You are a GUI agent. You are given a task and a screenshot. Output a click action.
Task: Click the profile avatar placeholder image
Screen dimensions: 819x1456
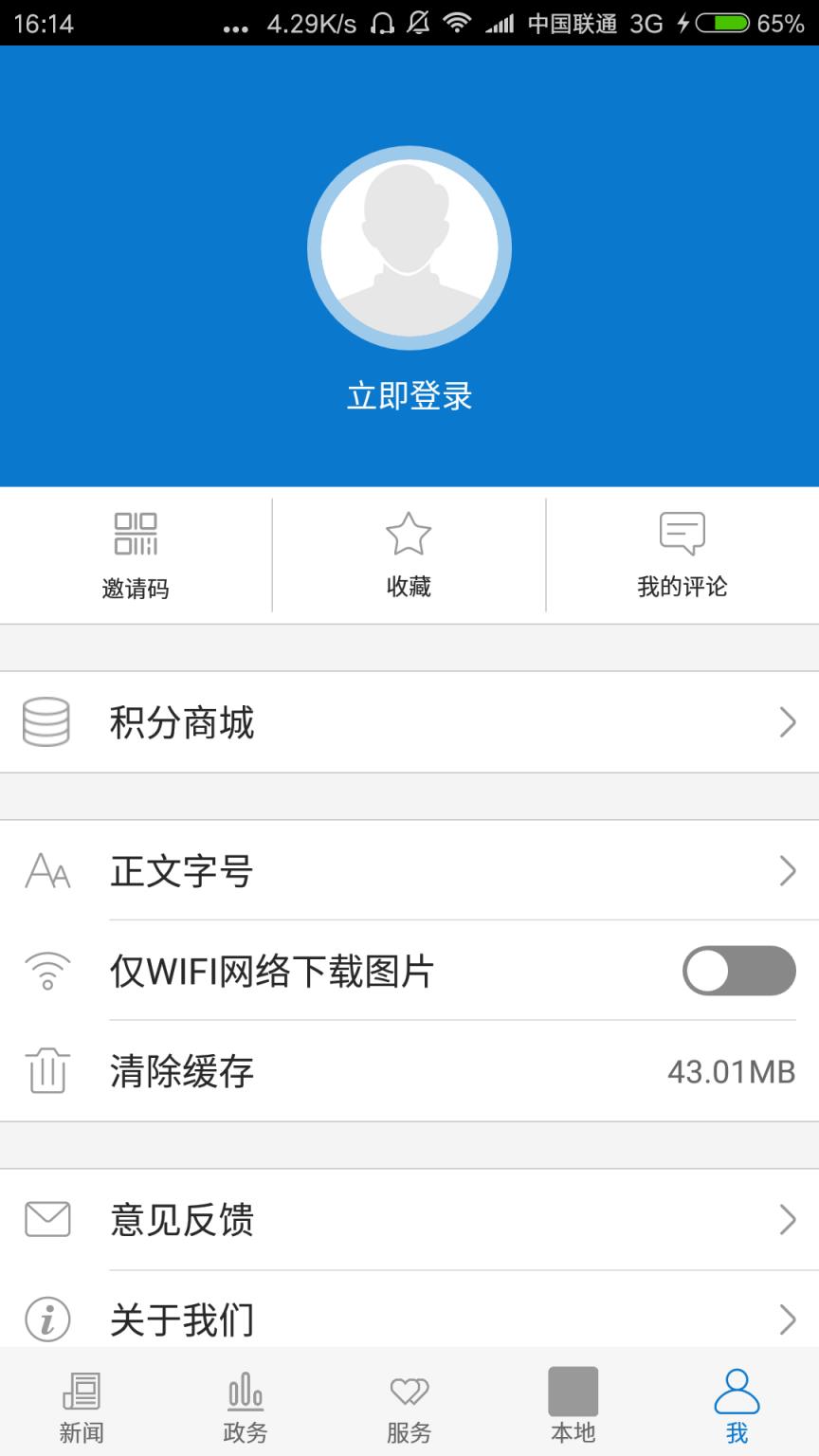[409, 246]
